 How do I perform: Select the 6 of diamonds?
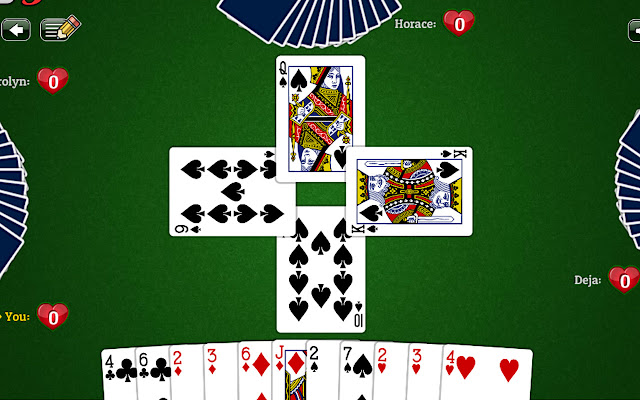pyautogui.click(x=255, y=370)
